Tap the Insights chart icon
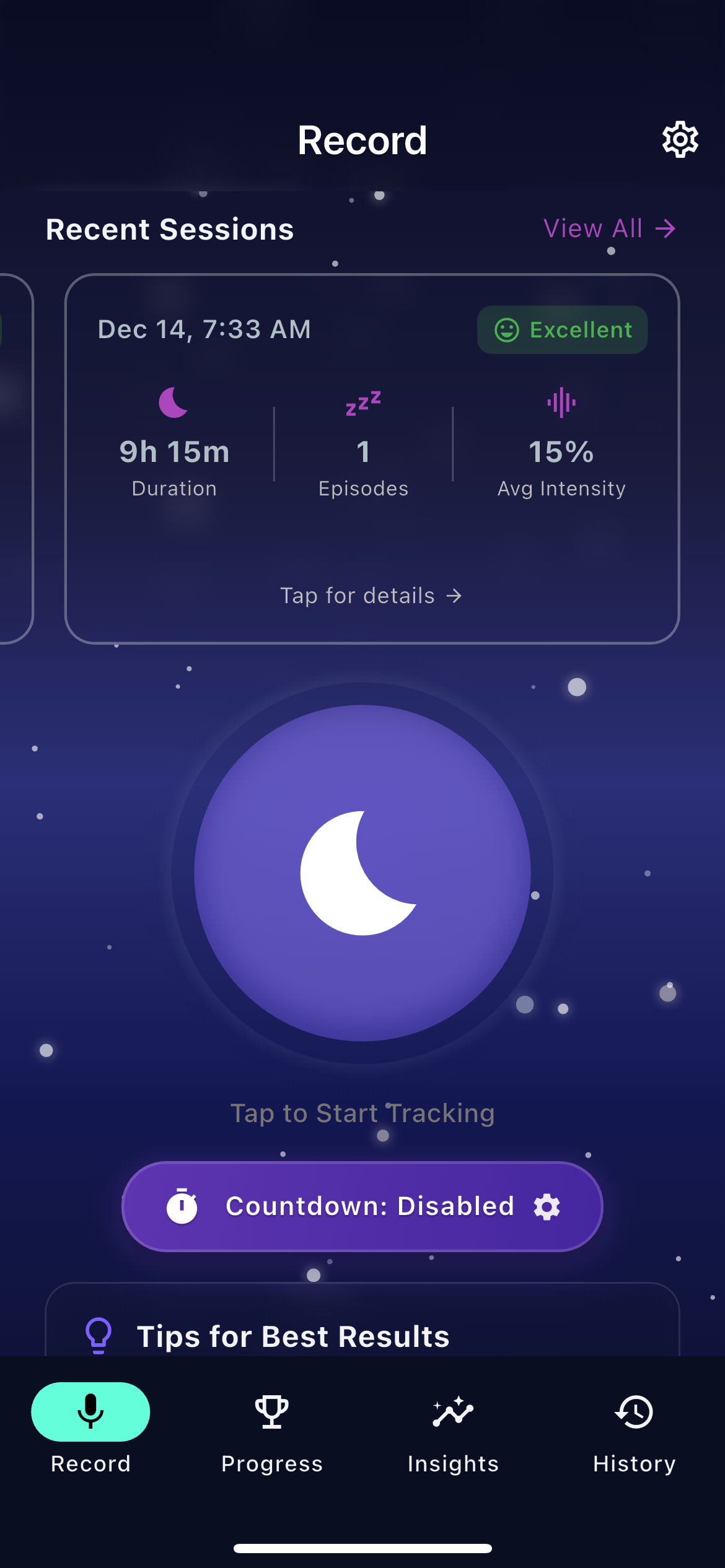The width and height of the screenshot is (725, 1568). pyautogui.click(x=452, y=1412)
